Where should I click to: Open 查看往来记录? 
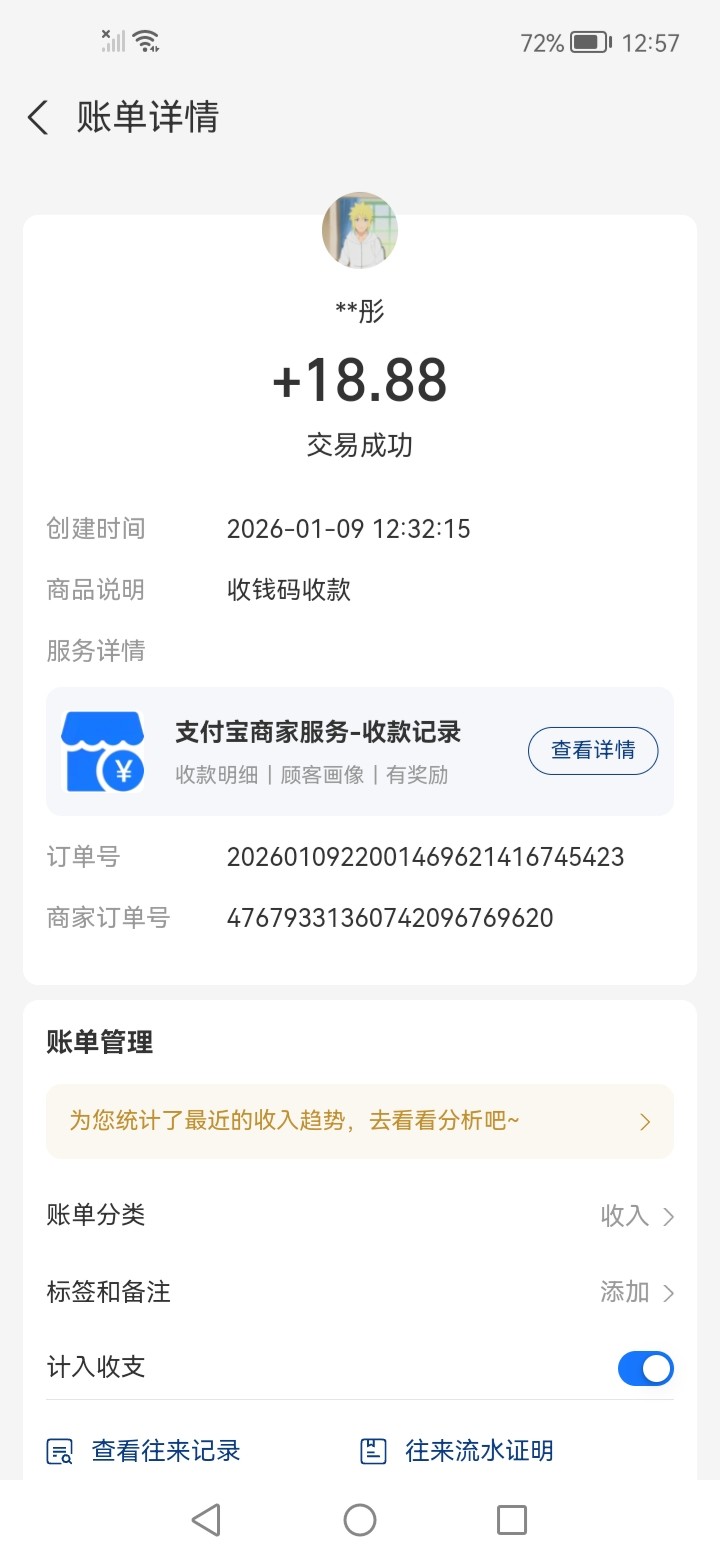coord(146,1451)
